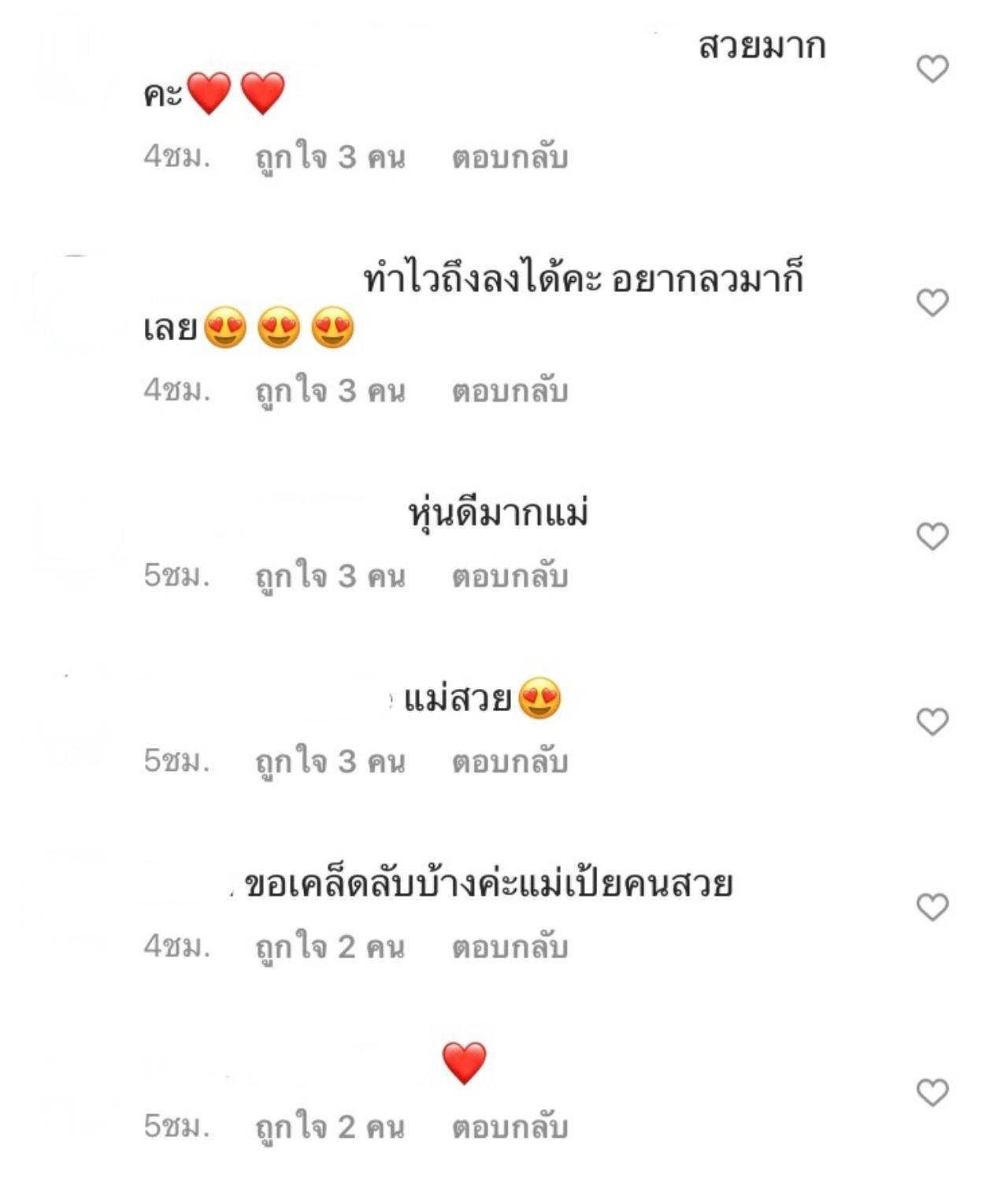Screen dimensions: 1008x1185
Task: Like the comment 'ขอเคล็ดลับบ้างค่ะแม่เป้ยคนสวย'
Action: 932,907
